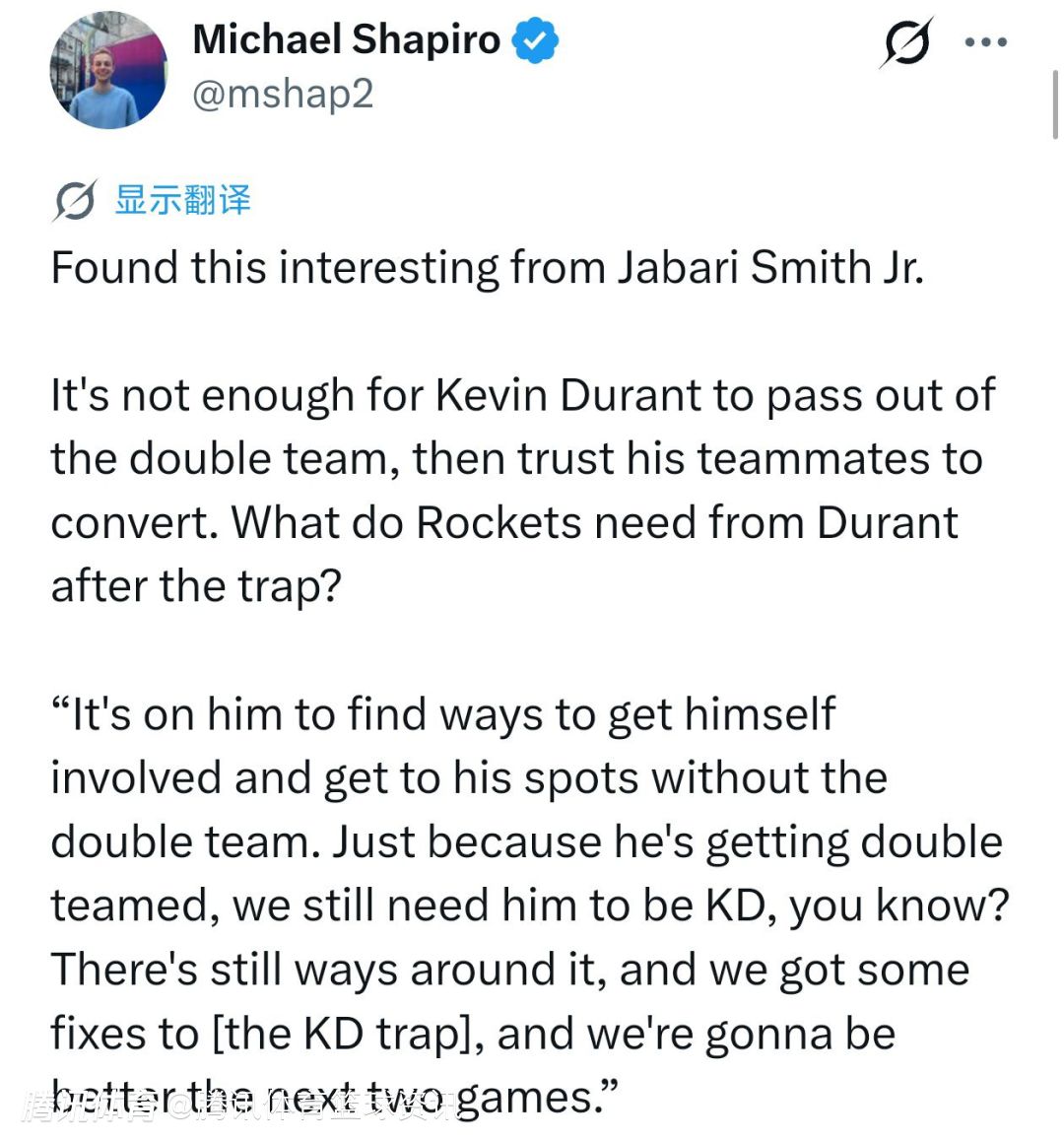
Task: Open the Grok icon beside the name
Action: [905, 43]
